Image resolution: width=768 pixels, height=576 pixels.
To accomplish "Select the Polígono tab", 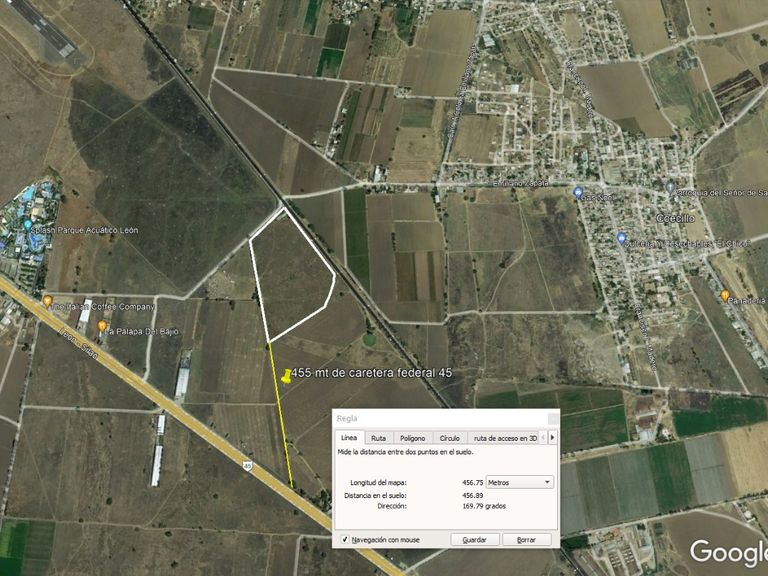I will click(x=412, y=438).
